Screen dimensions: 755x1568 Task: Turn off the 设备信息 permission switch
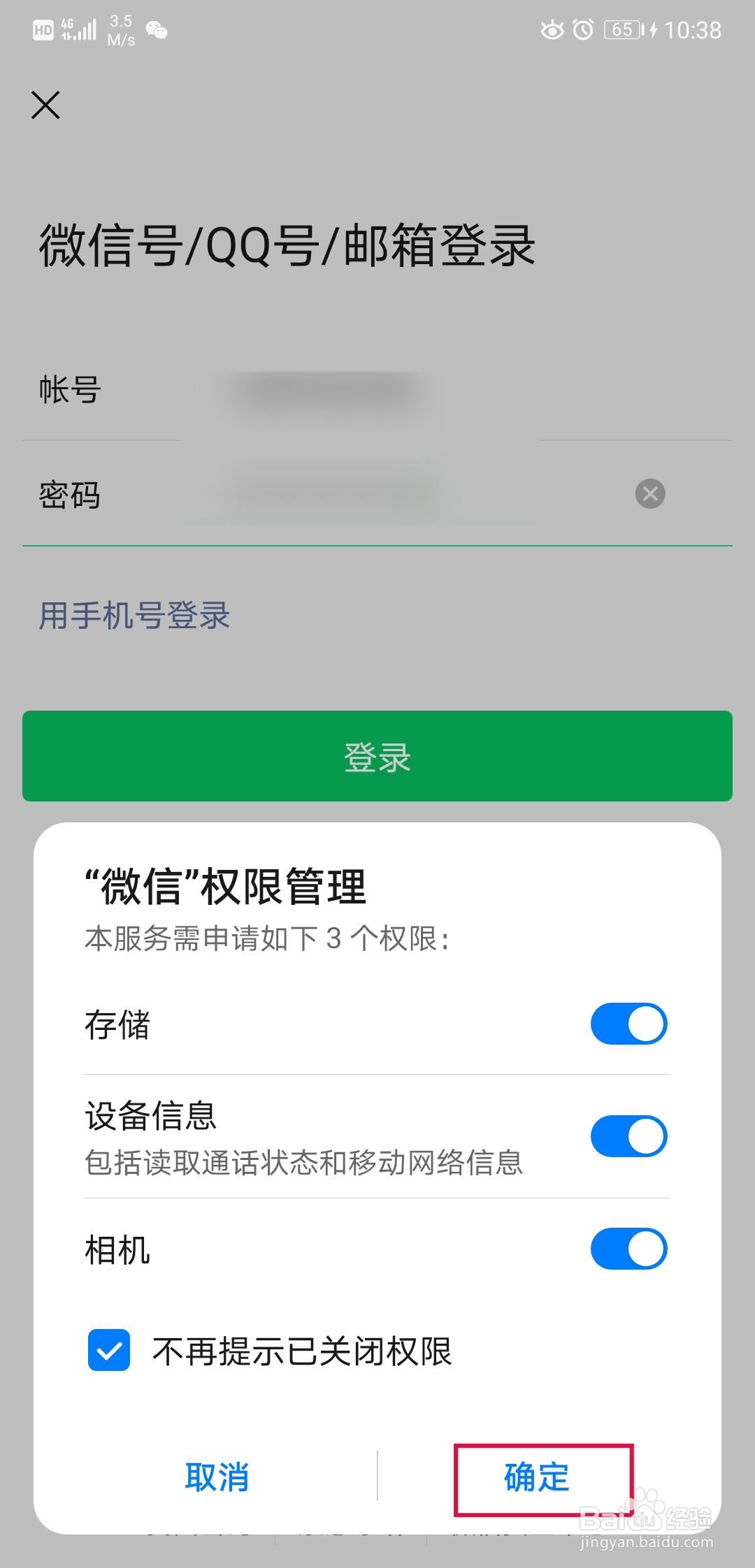point(627,1135)
